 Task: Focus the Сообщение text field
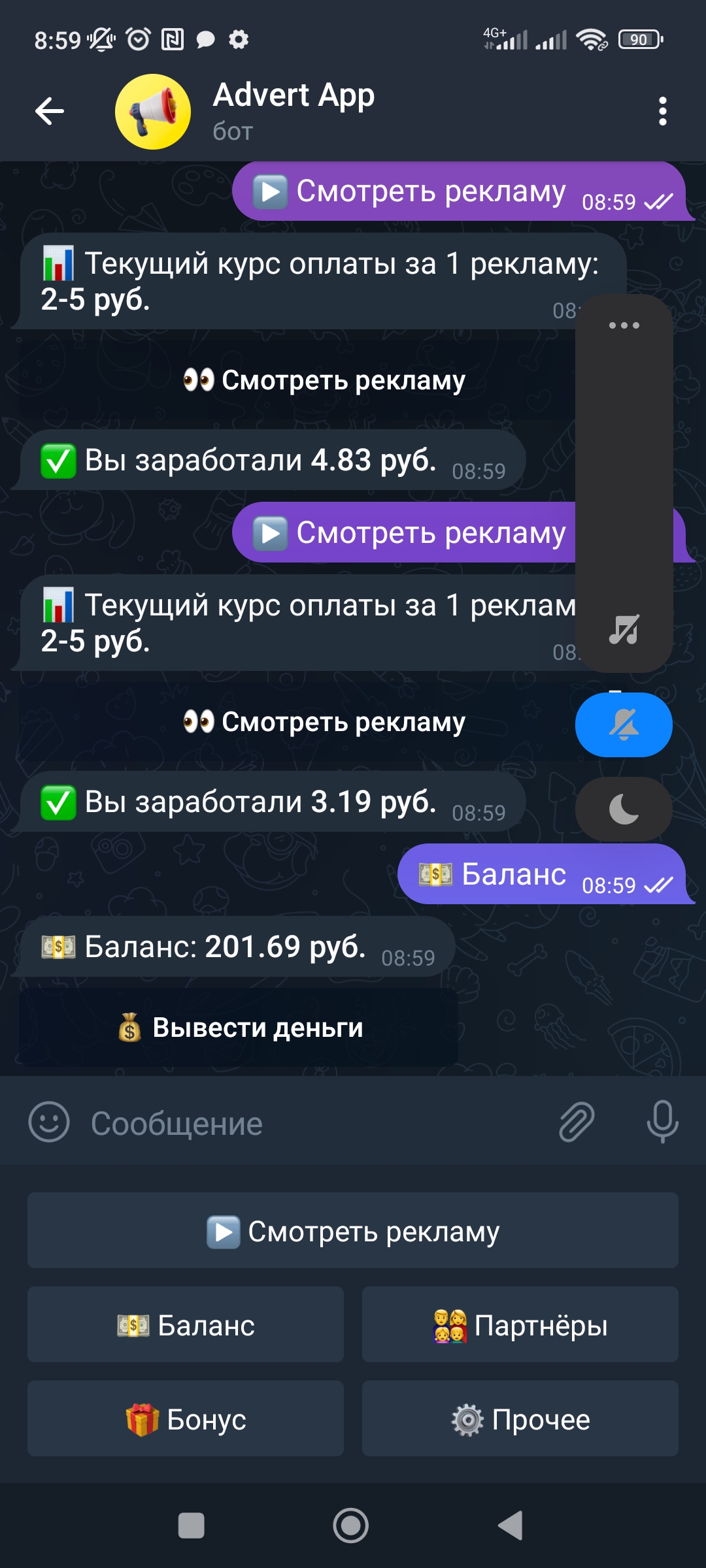[x=314, y=1124]
